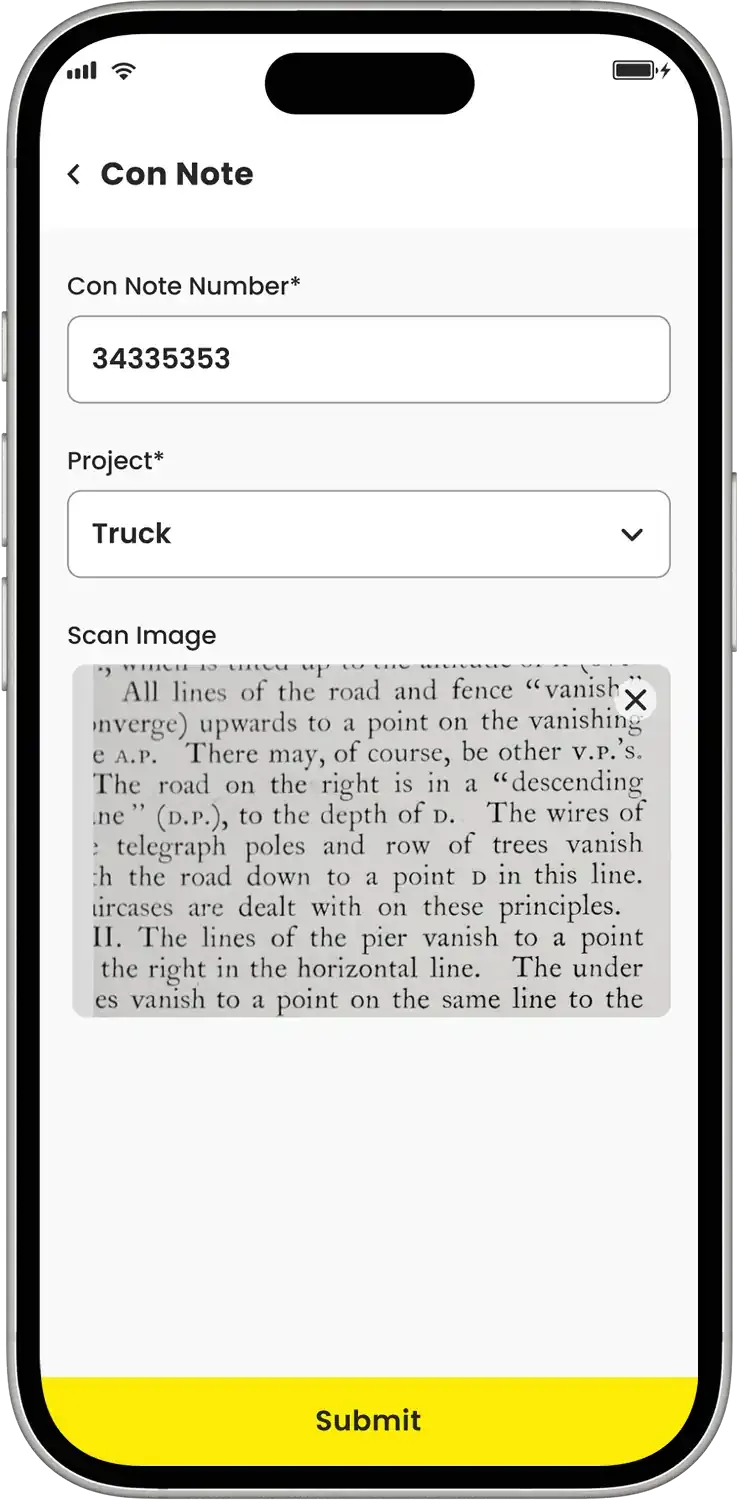The image size is (737, 1500).
Task: Submit the con note
Action: [368, 1420]
